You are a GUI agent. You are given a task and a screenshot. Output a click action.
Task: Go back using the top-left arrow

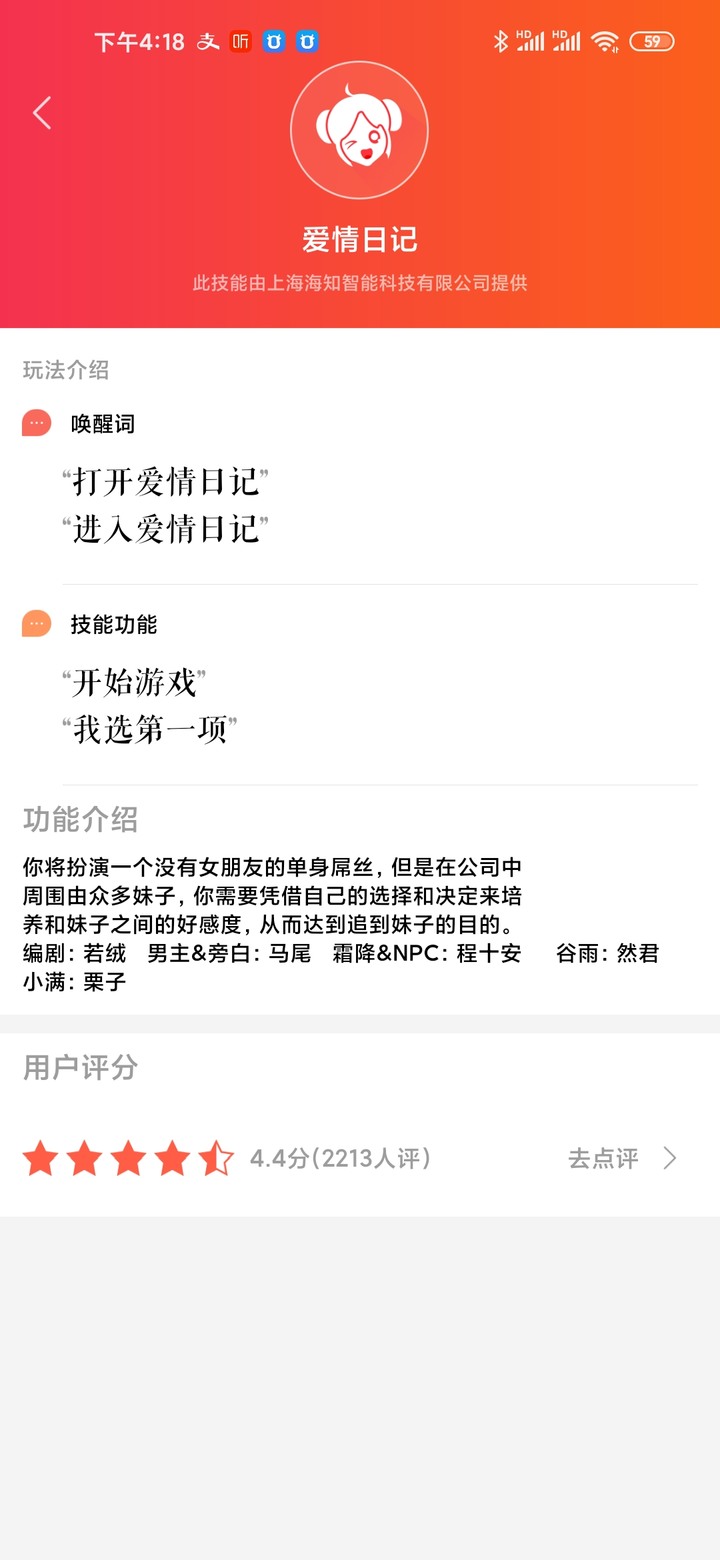tap(42, 114)
